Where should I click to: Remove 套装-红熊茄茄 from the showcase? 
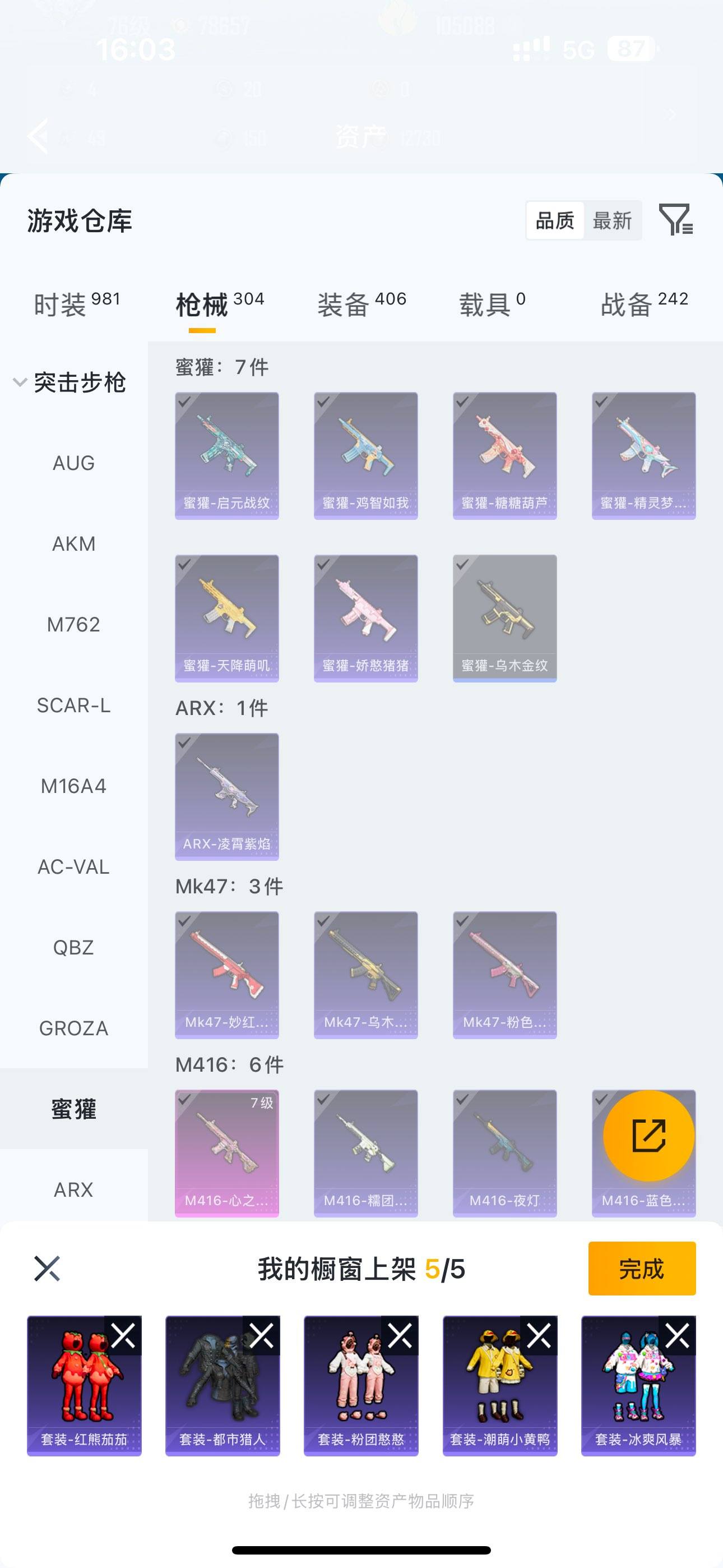pyautogui.click(x=123, y=1336)
